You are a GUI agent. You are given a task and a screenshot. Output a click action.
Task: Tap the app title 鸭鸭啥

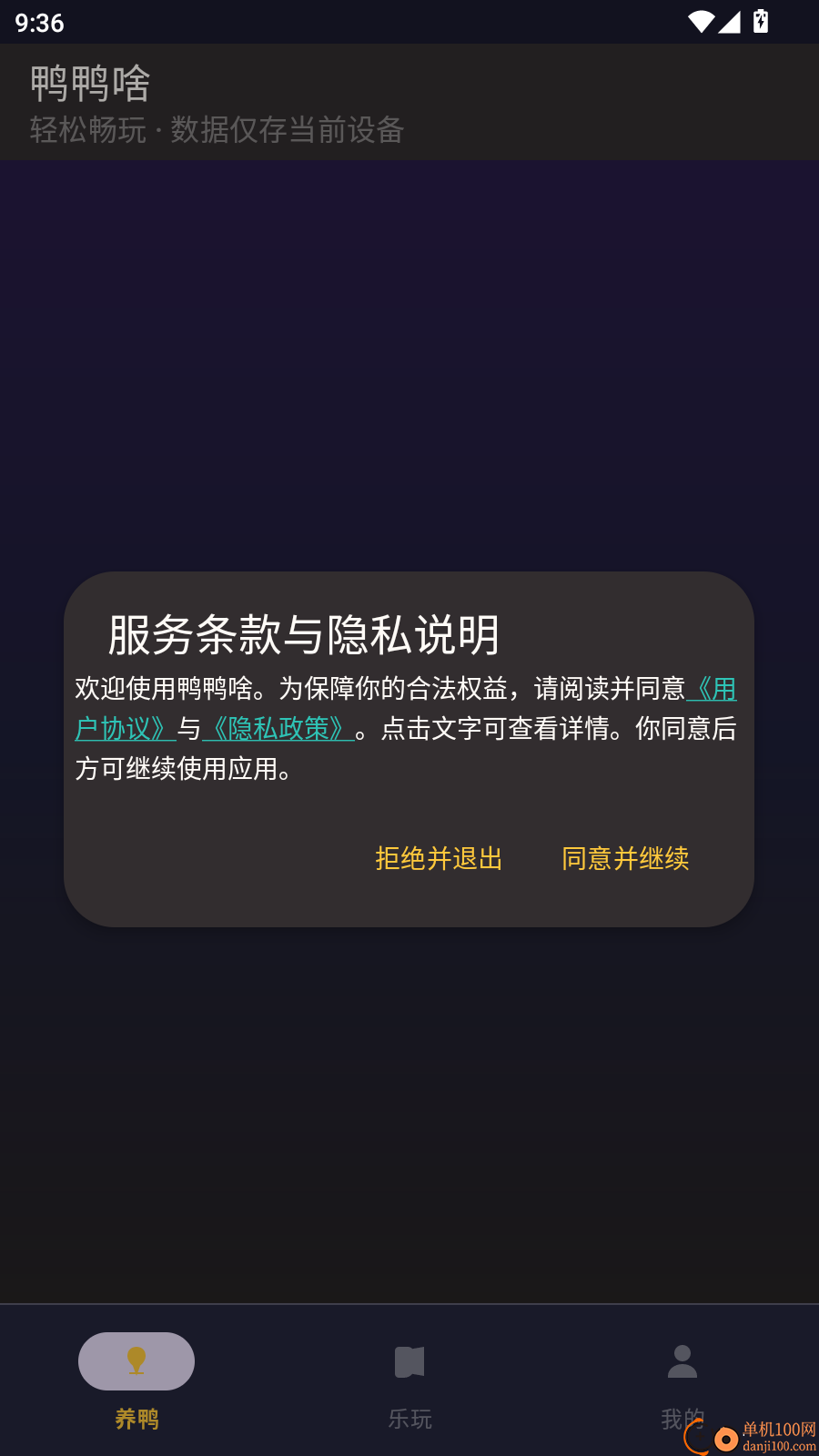coord(89,83)
